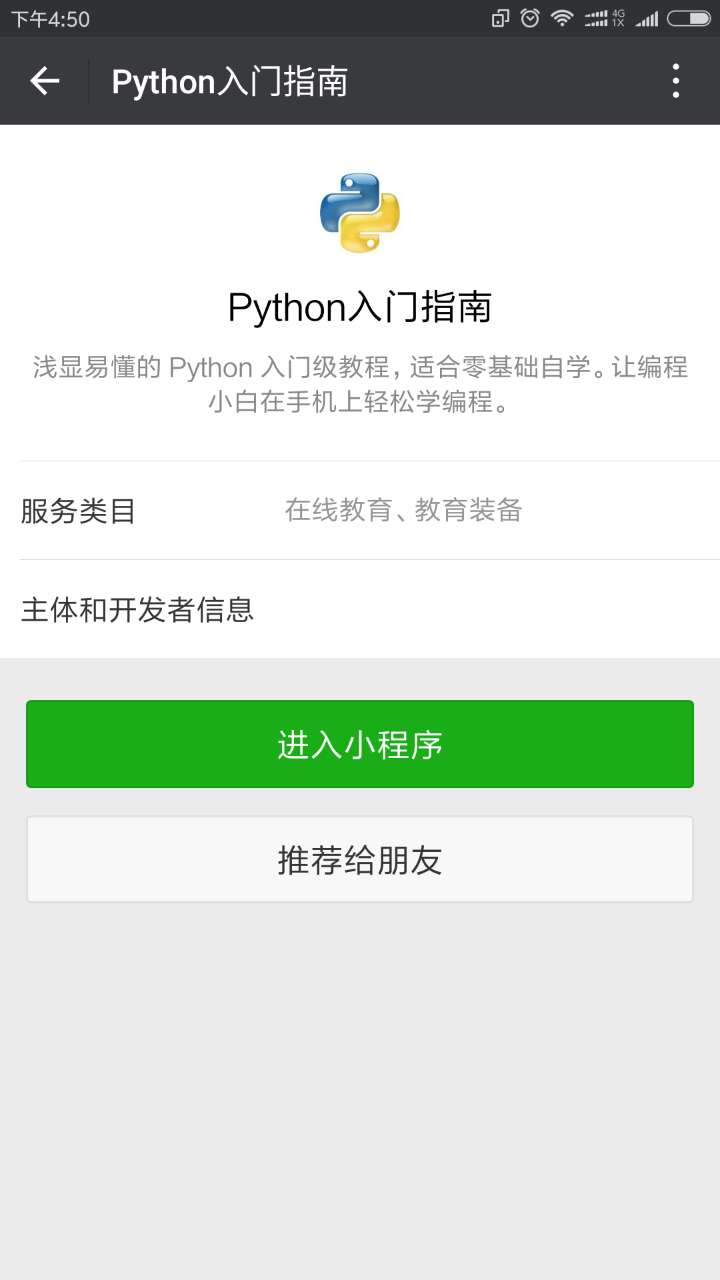The width and height of the screenshot is (720, 1280).
Task: Tap the 推荐给朋友 button
Action: [x=360, y=860]
